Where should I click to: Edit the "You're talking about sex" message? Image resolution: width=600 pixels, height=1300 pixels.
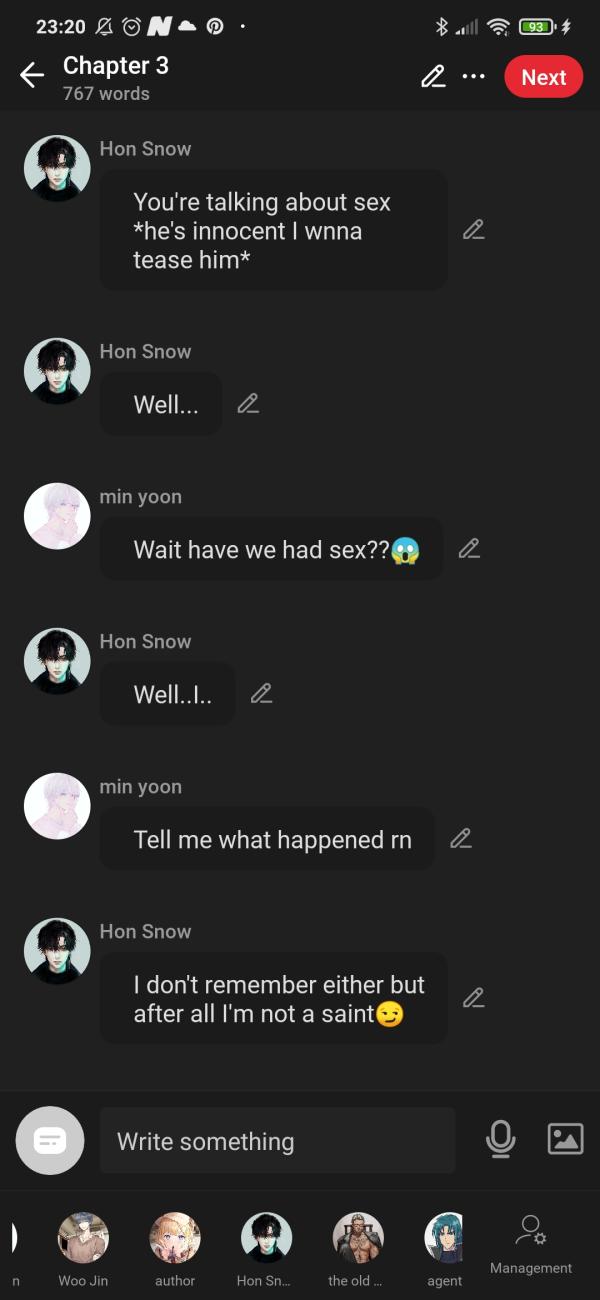(473, 230)
